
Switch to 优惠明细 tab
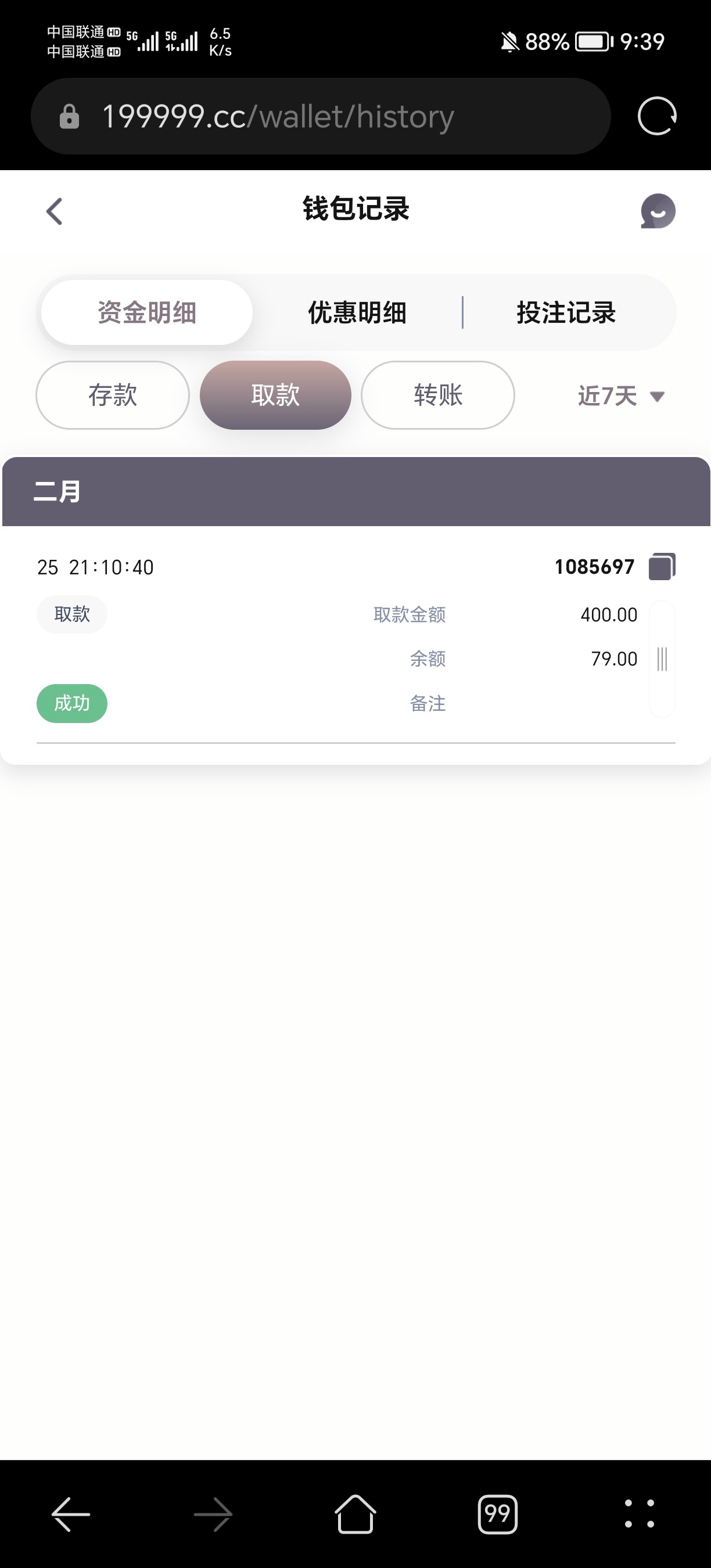click(x=357, y=312)
